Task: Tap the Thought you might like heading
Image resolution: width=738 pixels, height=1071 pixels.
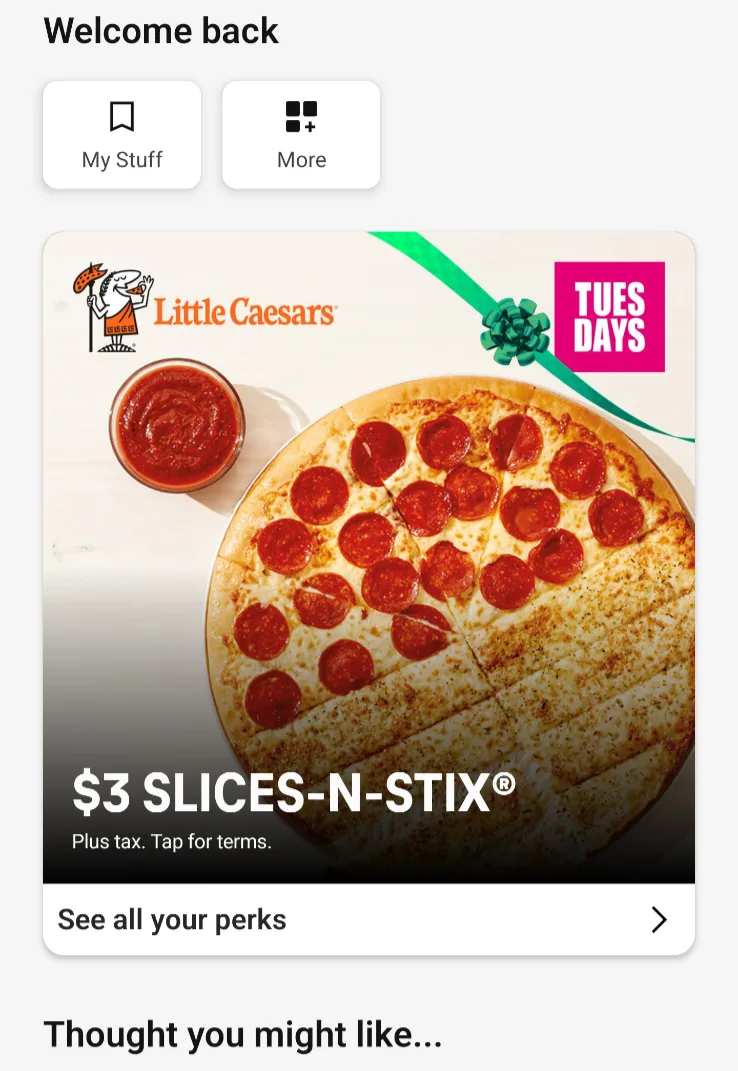Action: pyautogui.click(x=245, y=1035)
